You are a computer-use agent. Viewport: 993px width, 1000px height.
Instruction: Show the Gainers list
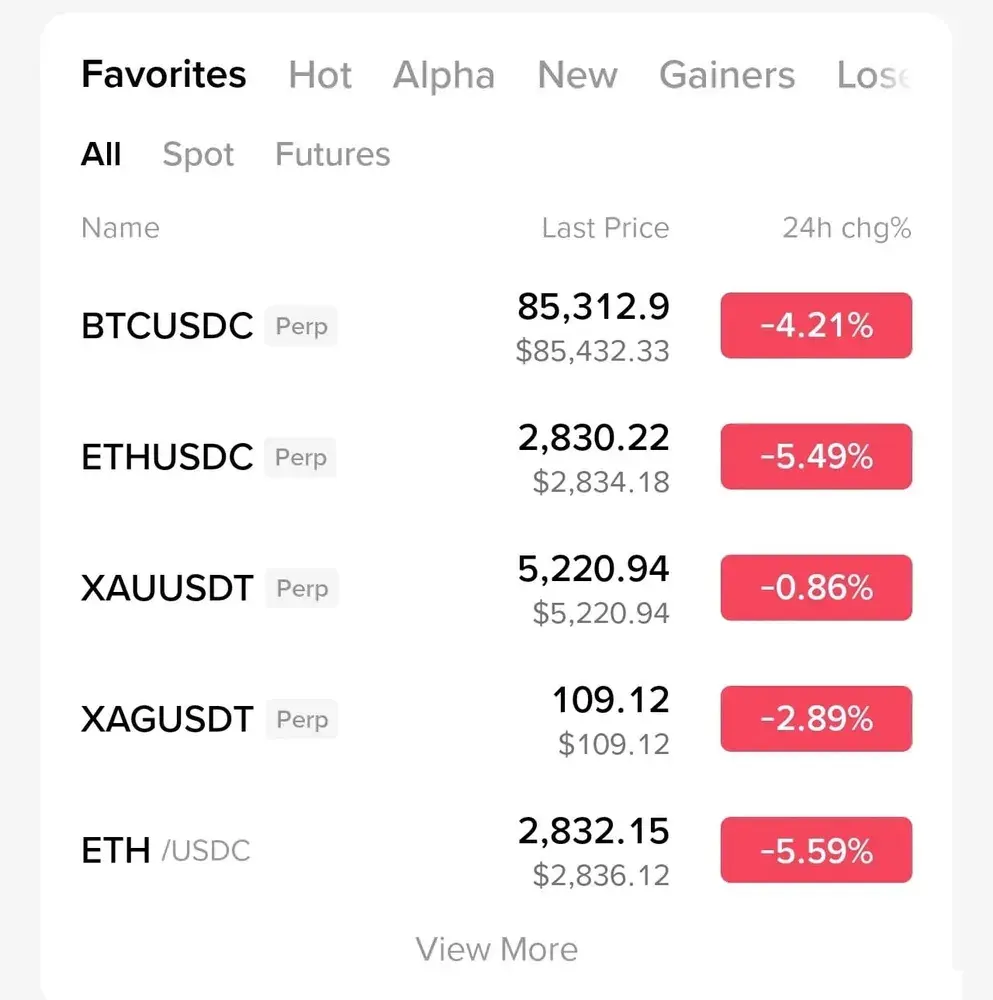(x=727, y=76)
